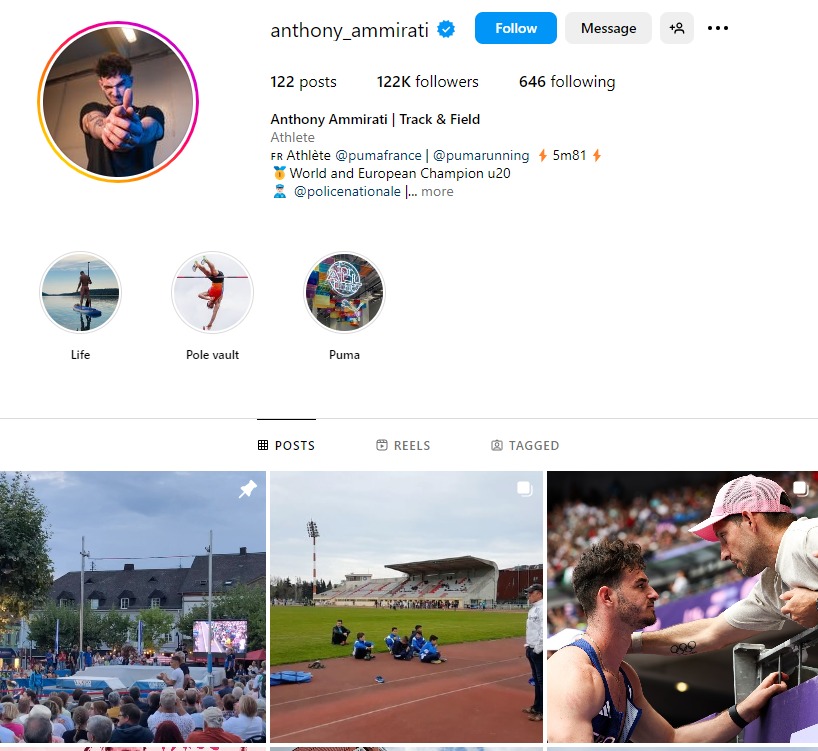Open the @policenationale mention
Viewport: 818px width, 751px height.
point(347,191)
